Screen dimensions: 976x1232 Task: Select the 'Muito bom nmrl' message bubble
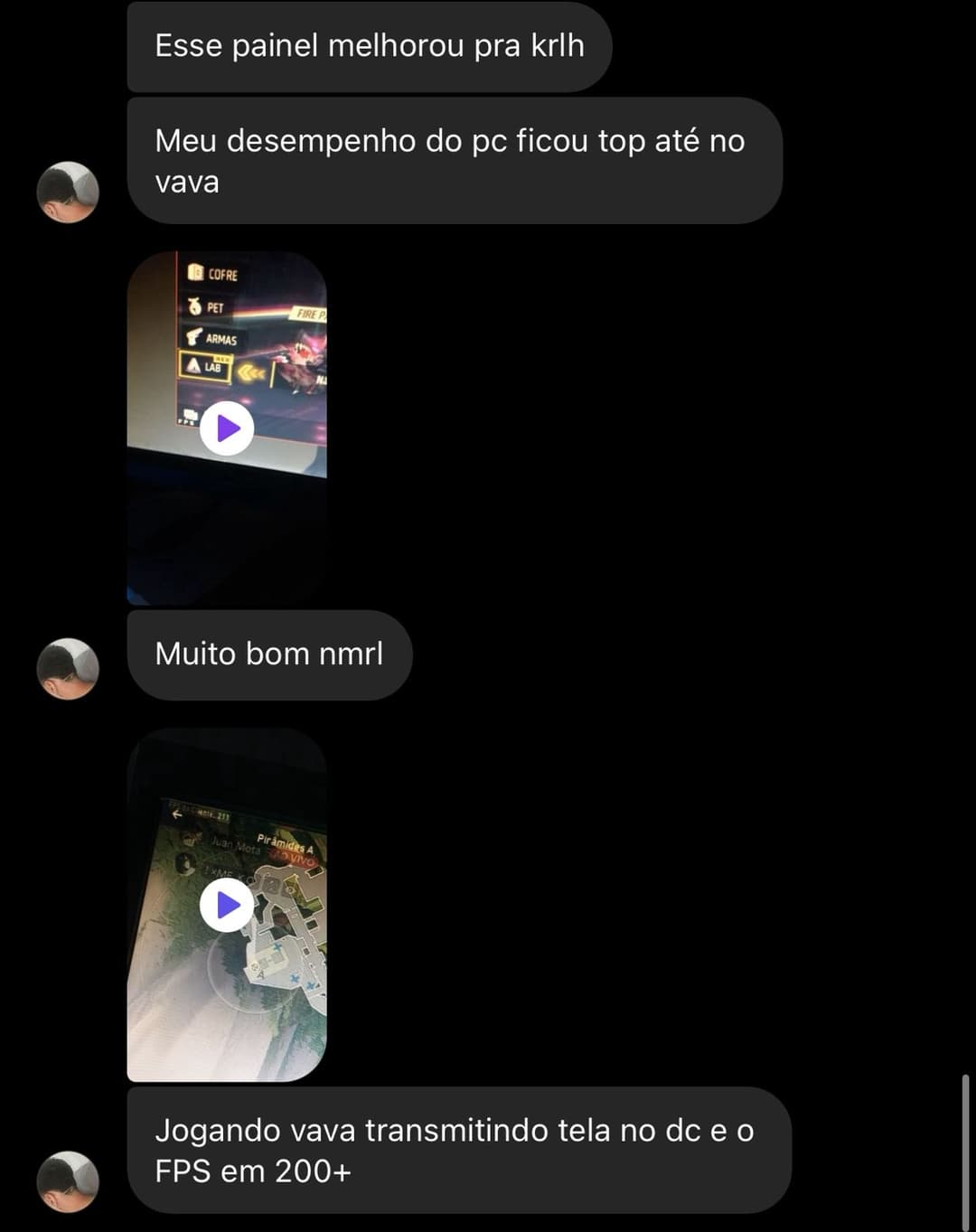click(x=270, y=654)
